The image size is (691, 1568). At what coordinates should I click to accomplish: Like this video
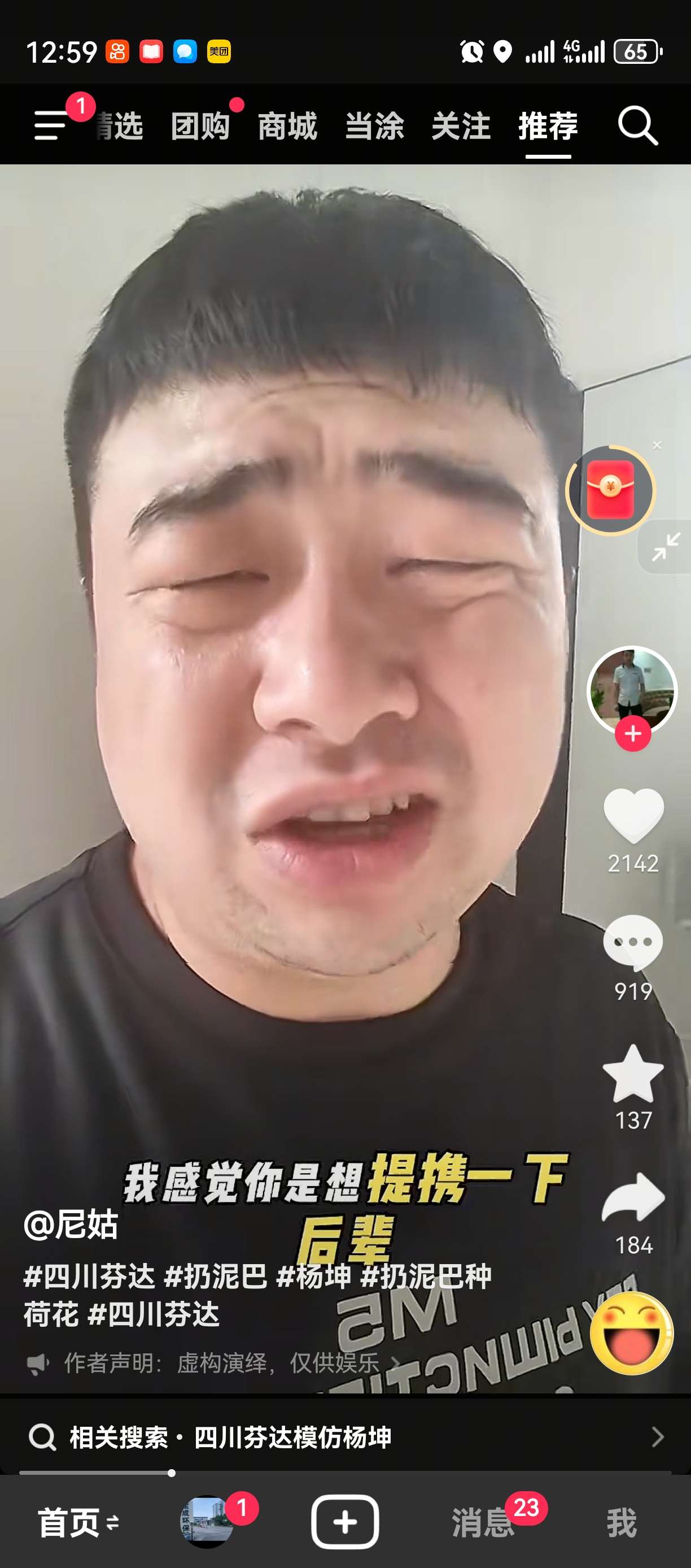633,816
